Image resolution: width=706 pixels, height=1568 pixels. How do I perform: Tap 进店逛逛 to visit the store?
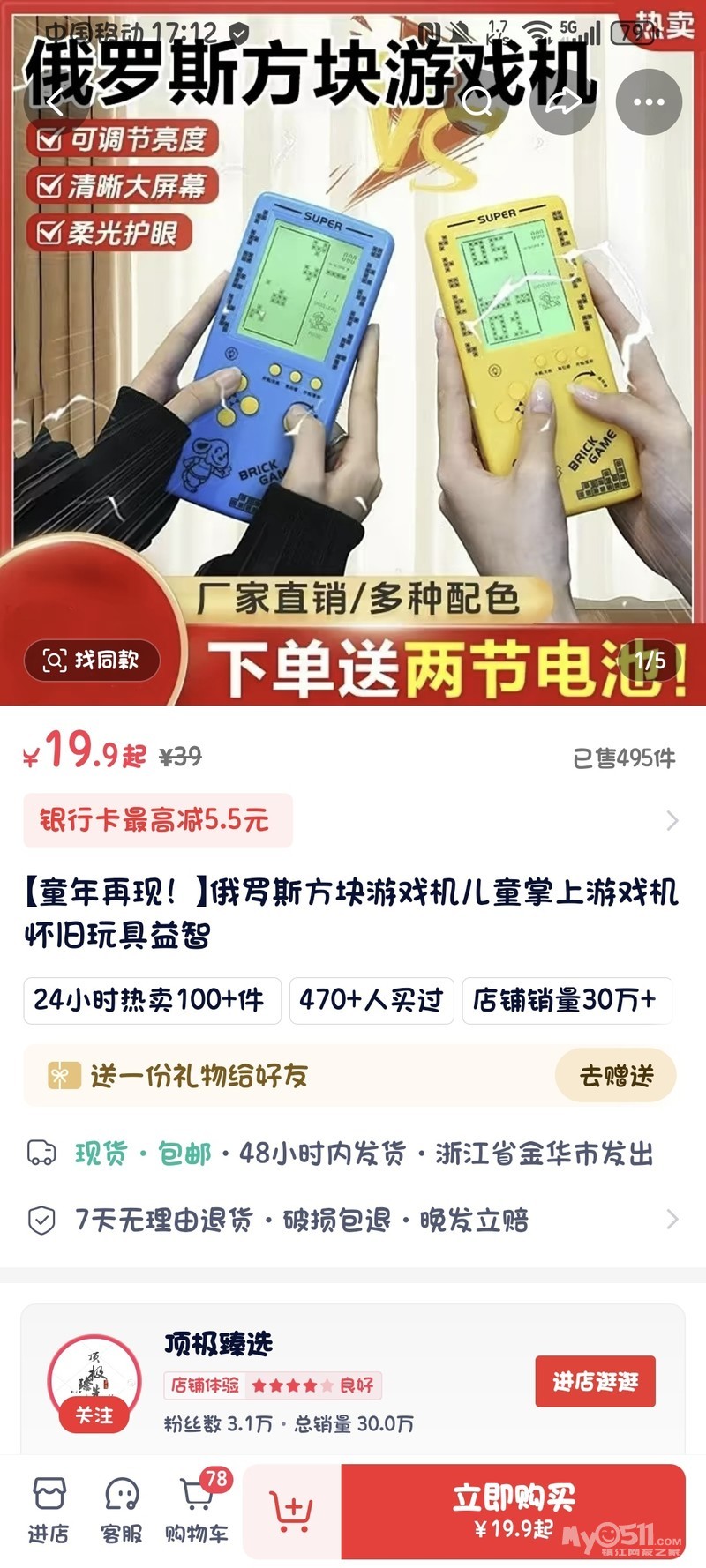click(595, 1381)
